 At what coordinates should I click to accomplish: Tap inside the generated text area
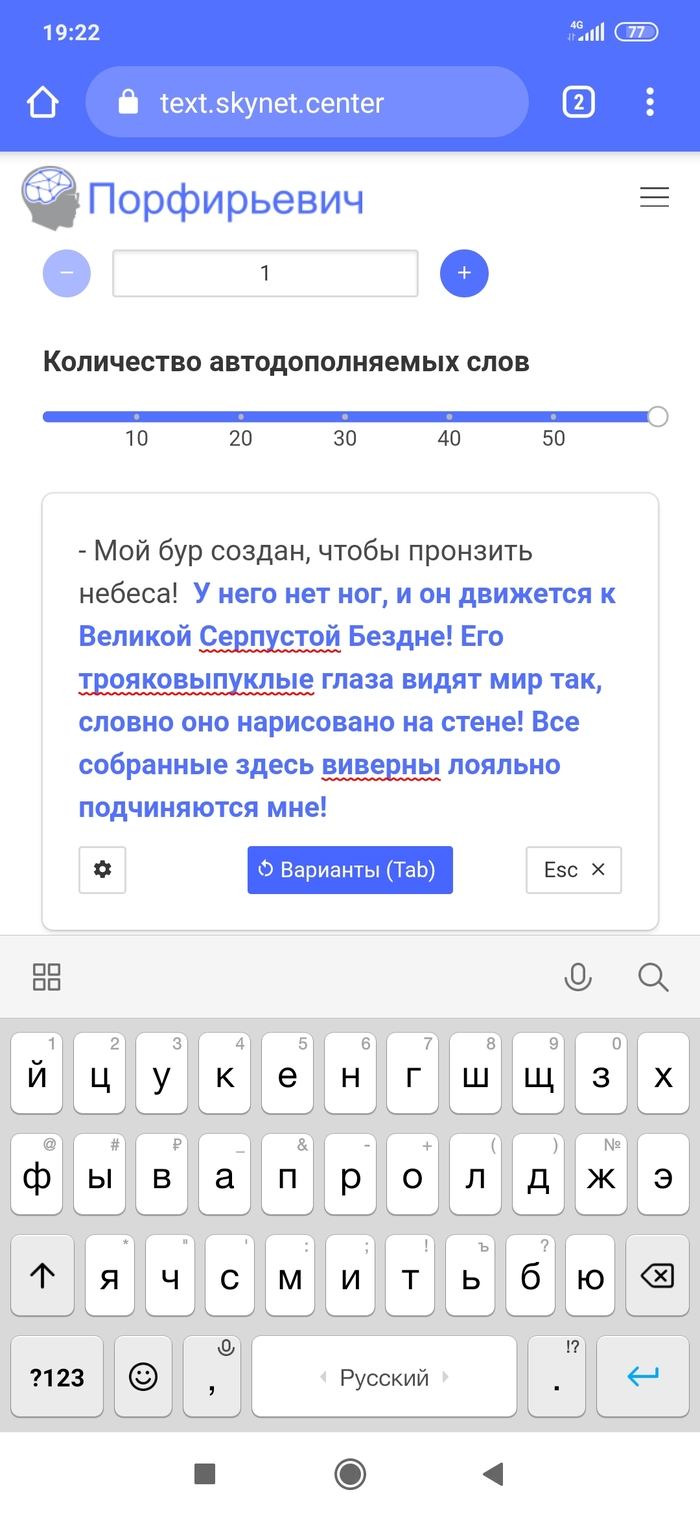coord(350,680)
